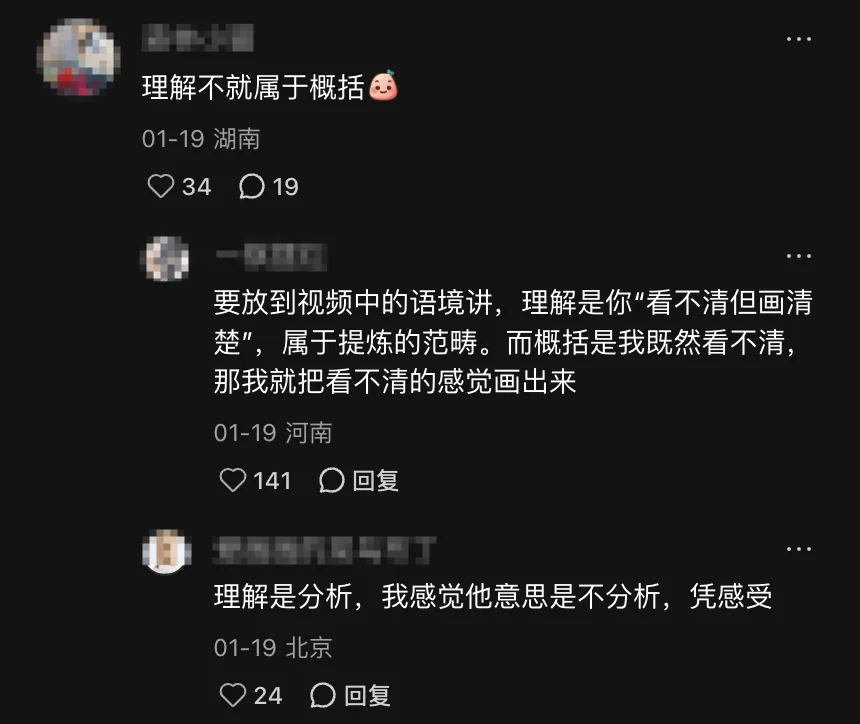Image resolution: width=860 pixels, height=724 pixels.
Task: Reply to the comment from 河南
Action: (360, 481)
